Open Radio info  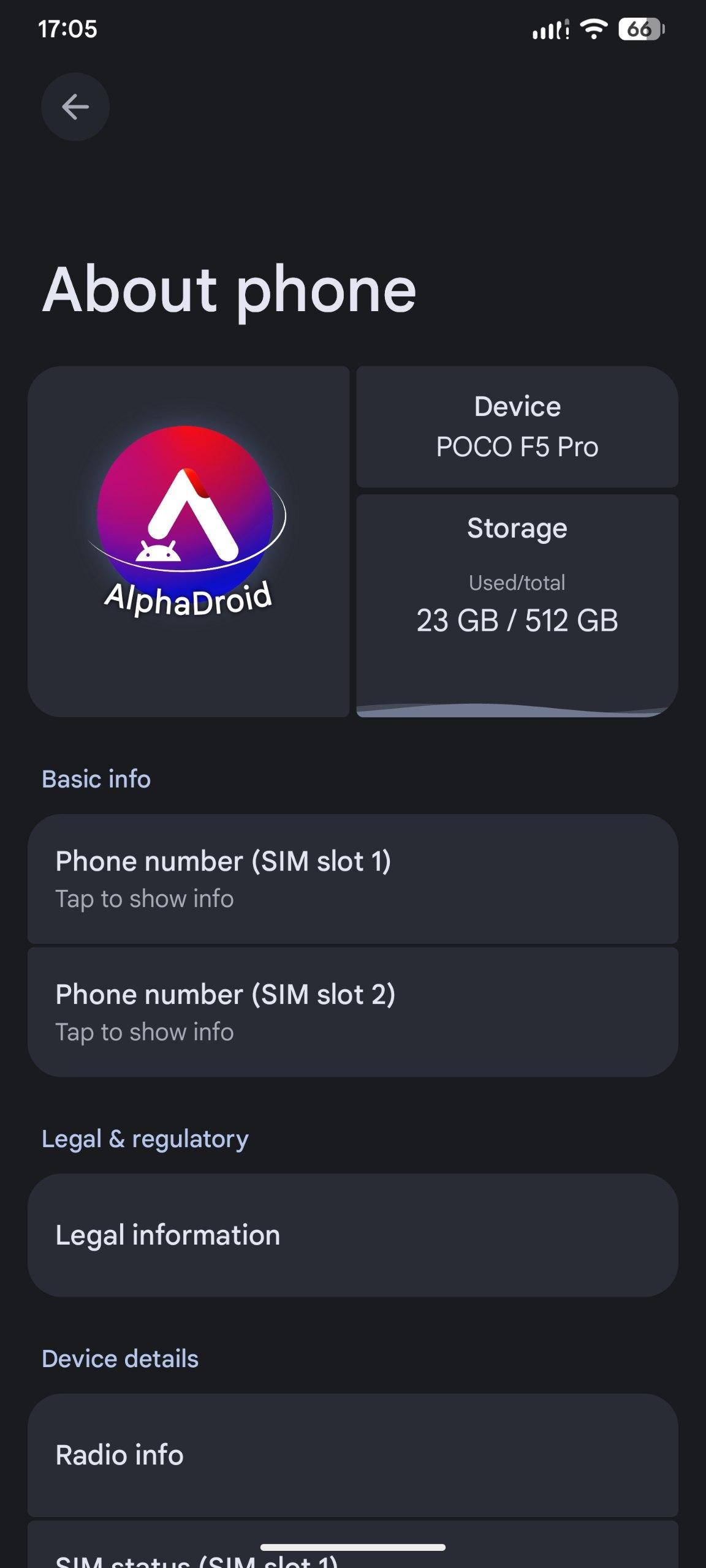352,1455
